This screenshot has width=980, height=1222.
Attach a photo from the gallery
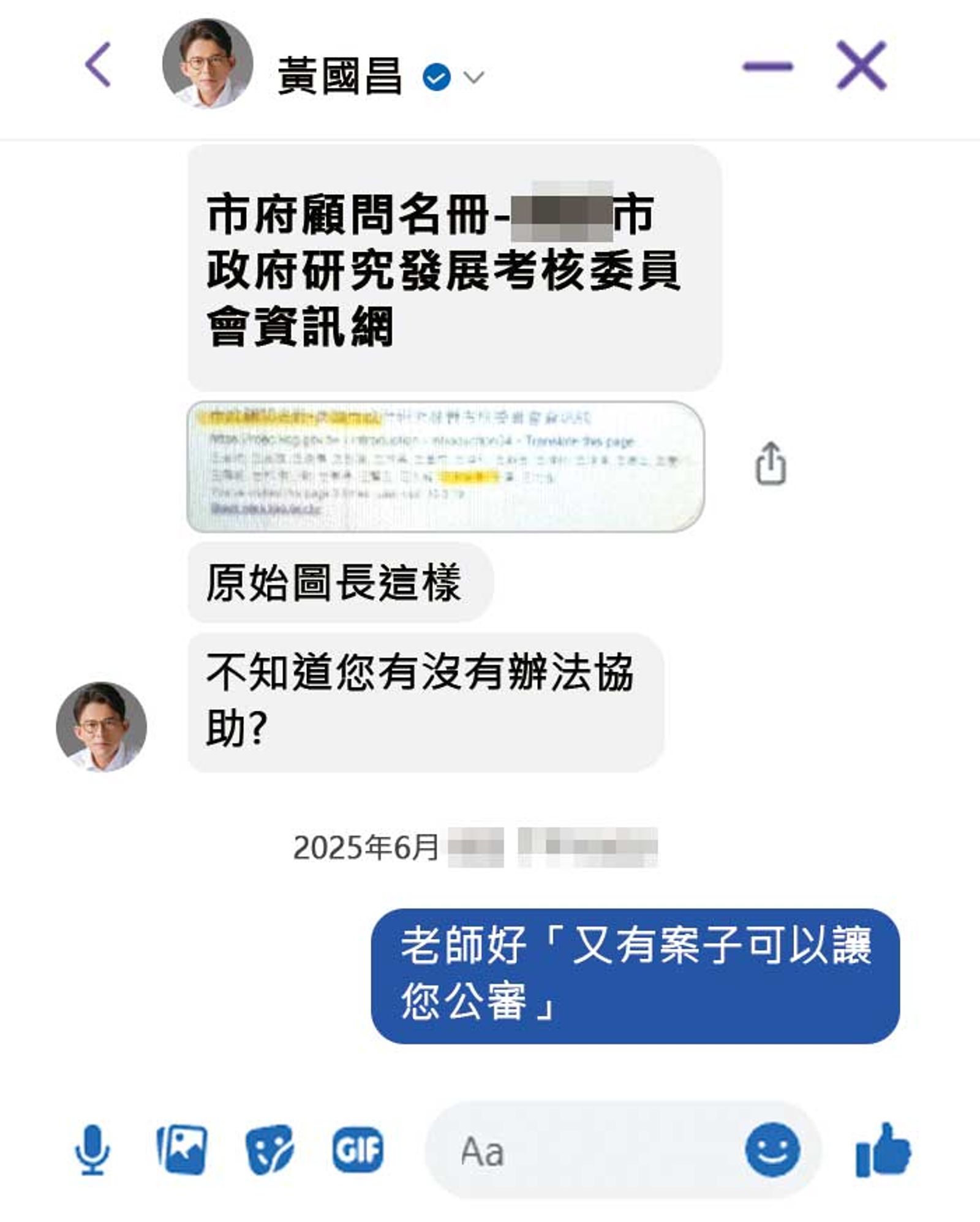[182, 1149]
